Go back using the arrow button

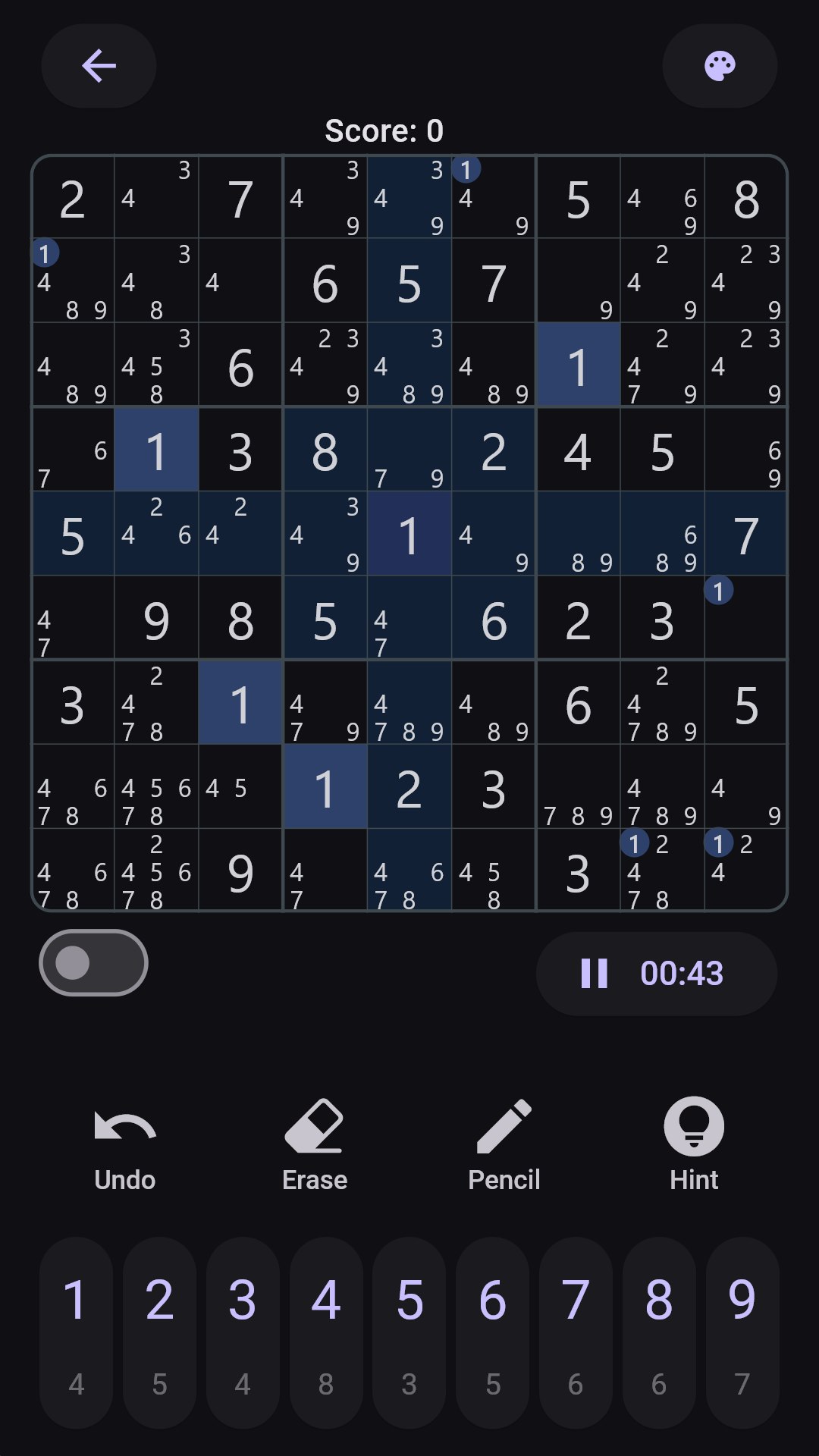point(99,66)
